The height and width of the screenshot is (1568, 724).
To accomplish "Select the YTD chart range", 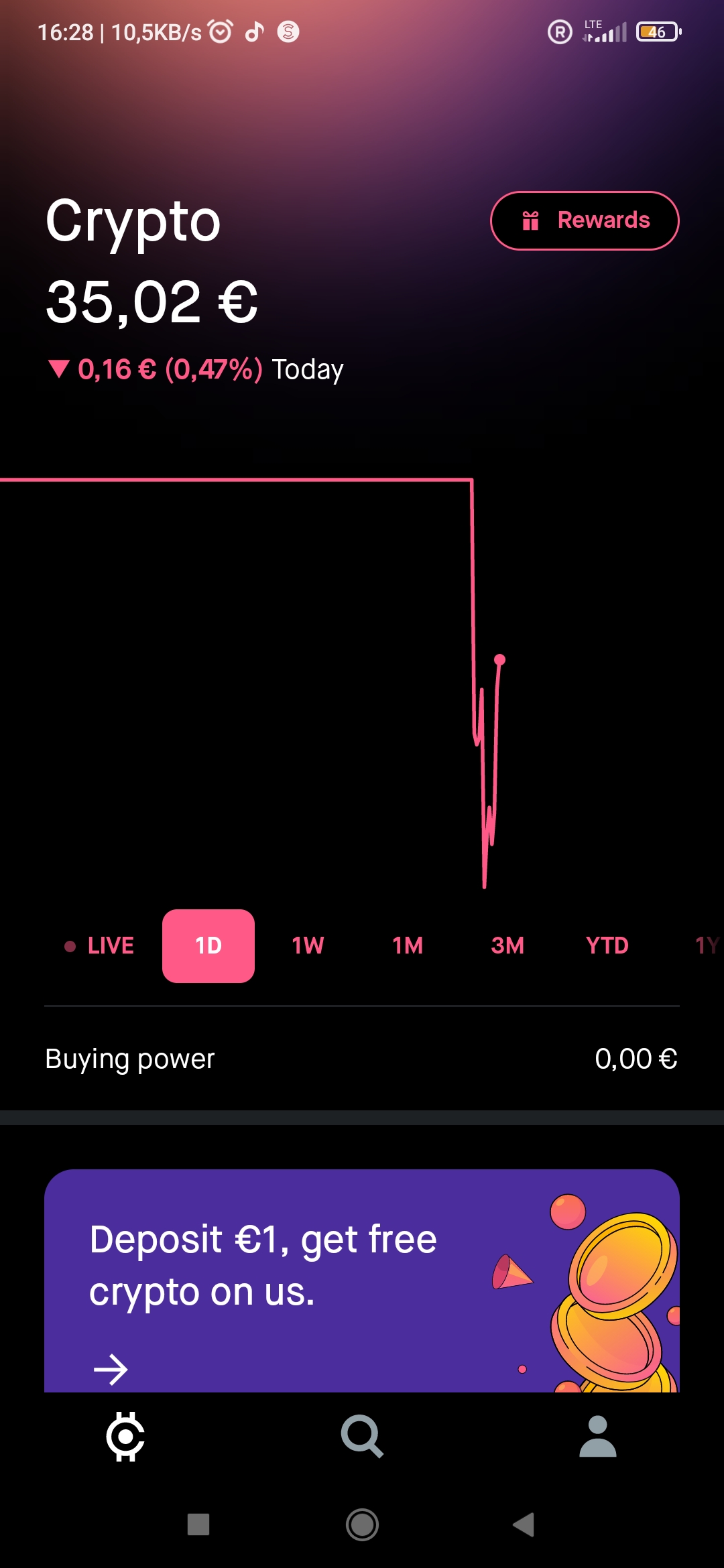I will 607,945.
